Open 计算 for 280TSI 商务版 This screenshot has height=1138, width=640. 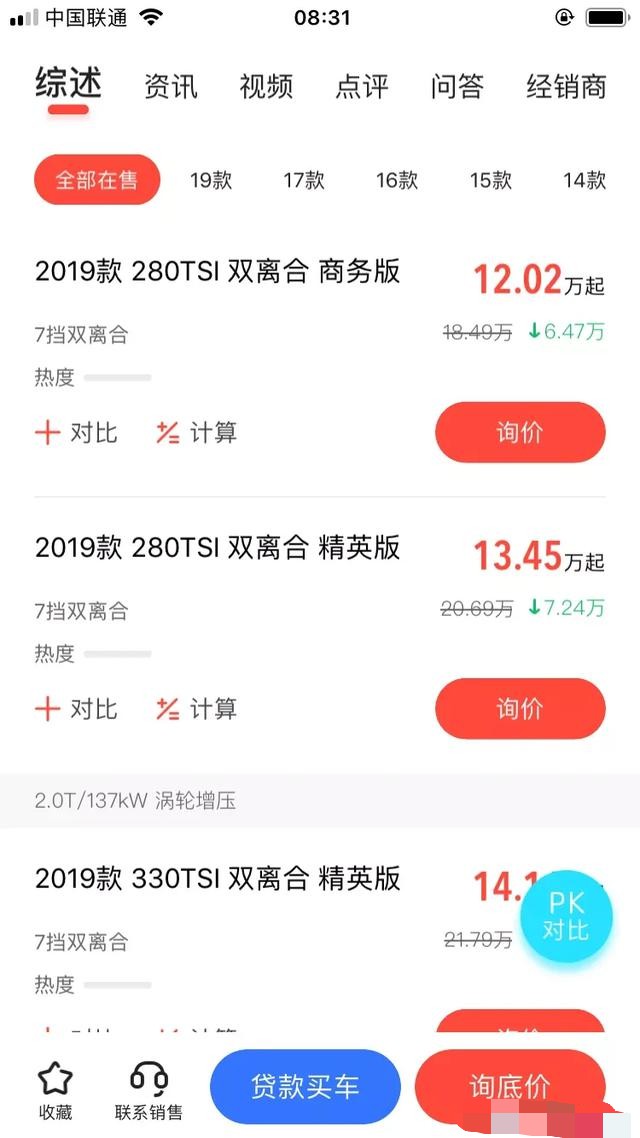click(x=197, y=432)
